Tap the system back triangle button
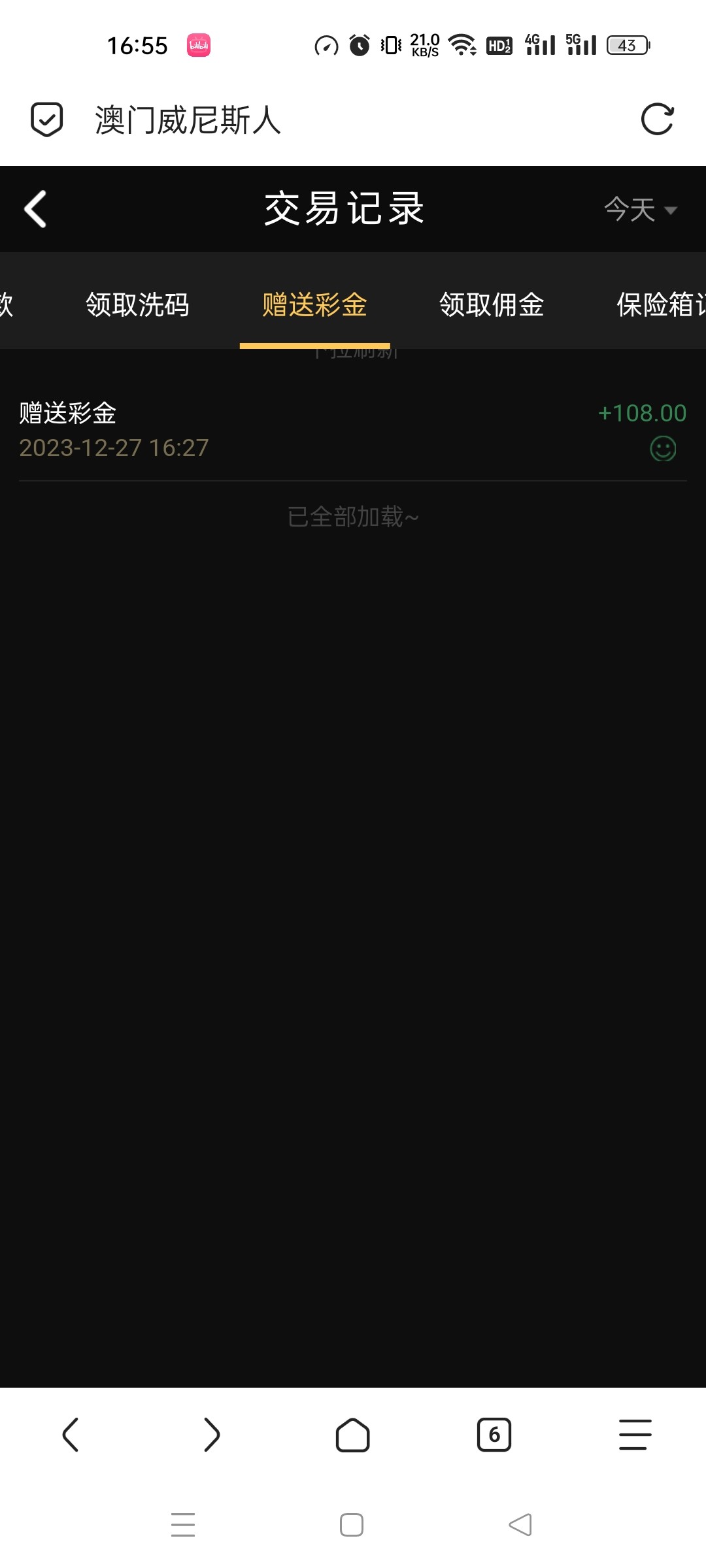 [x=520, y=1525]
